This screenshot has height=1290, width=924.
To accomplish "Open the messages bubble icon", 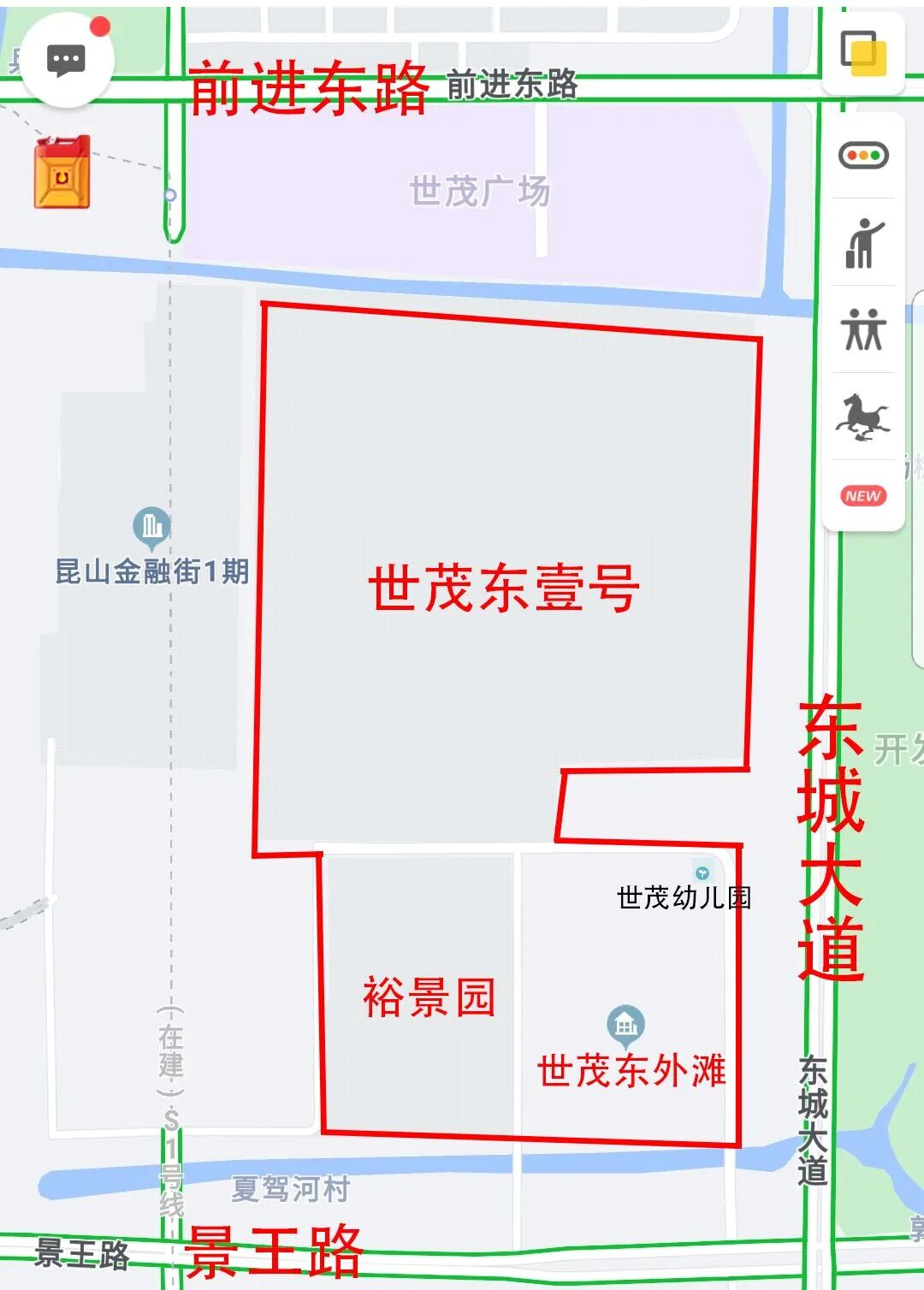I will (x=67, y=62).
